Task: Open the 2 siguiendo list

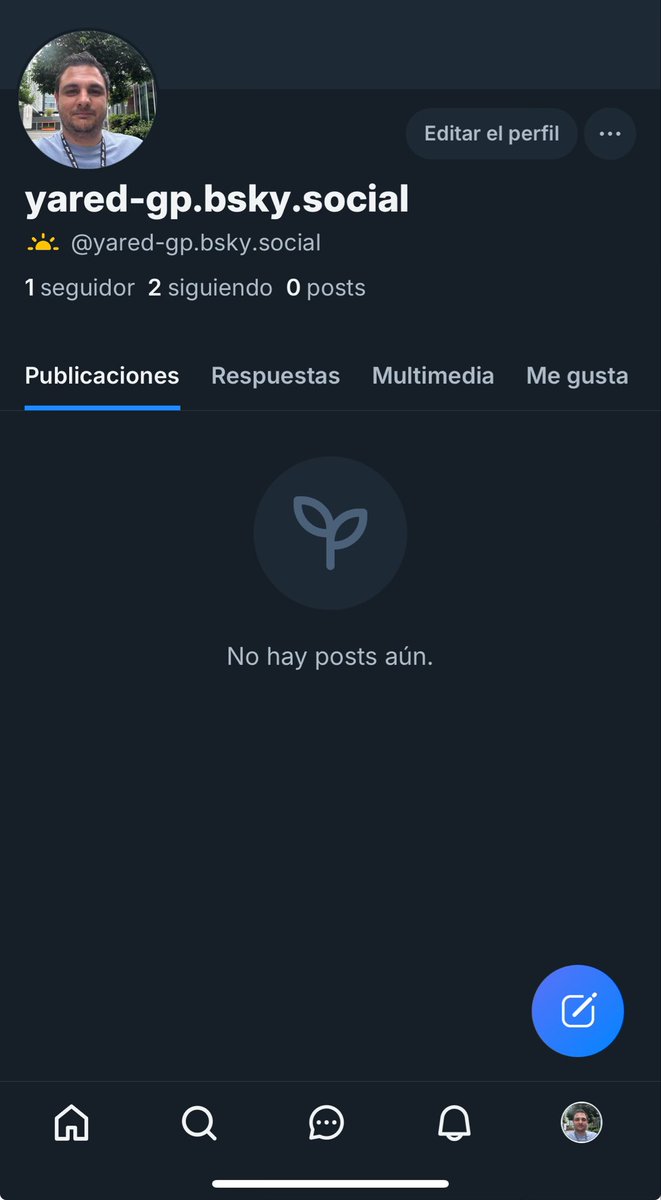Action: (x=210, y=288)
